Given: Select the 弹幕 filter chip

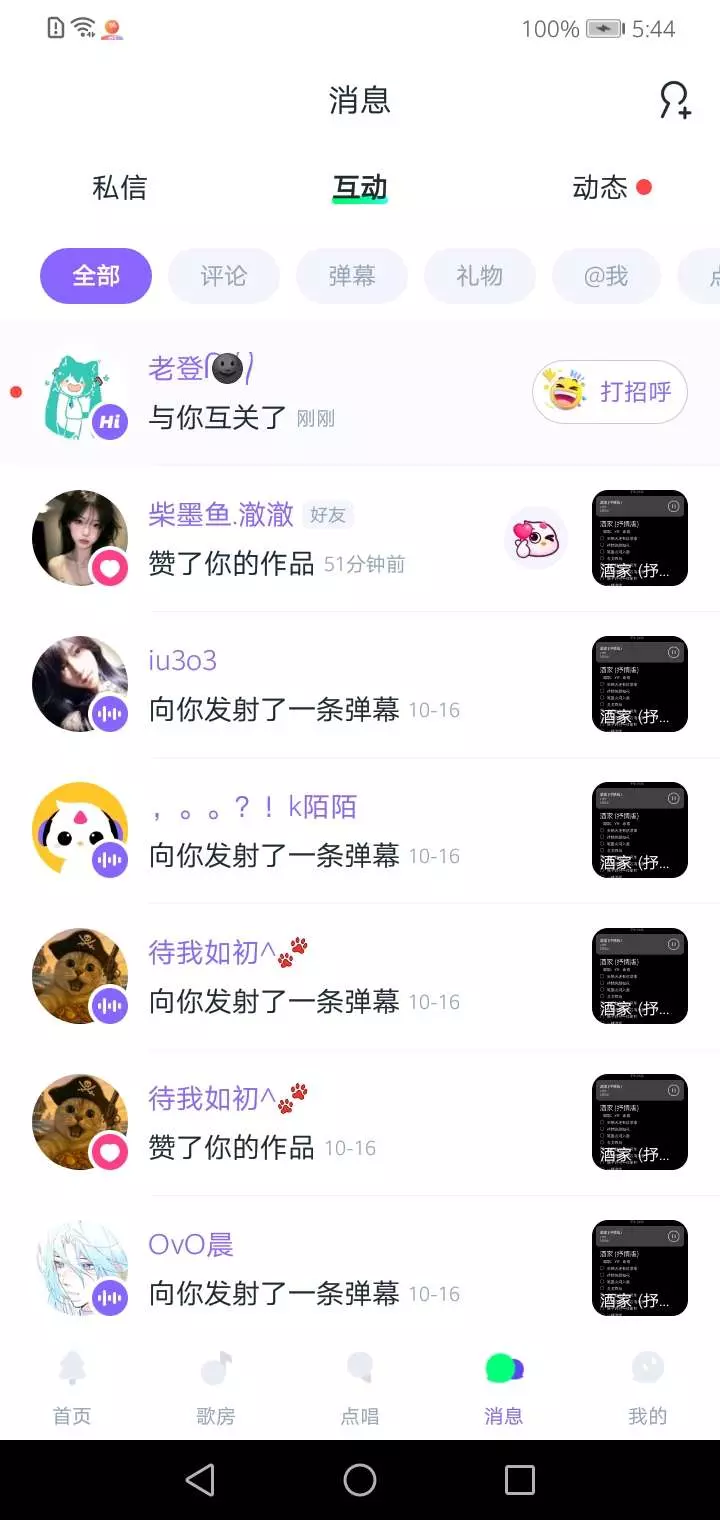Looking at the screenshot, I should pyautogui.click(x=351, y=276).
